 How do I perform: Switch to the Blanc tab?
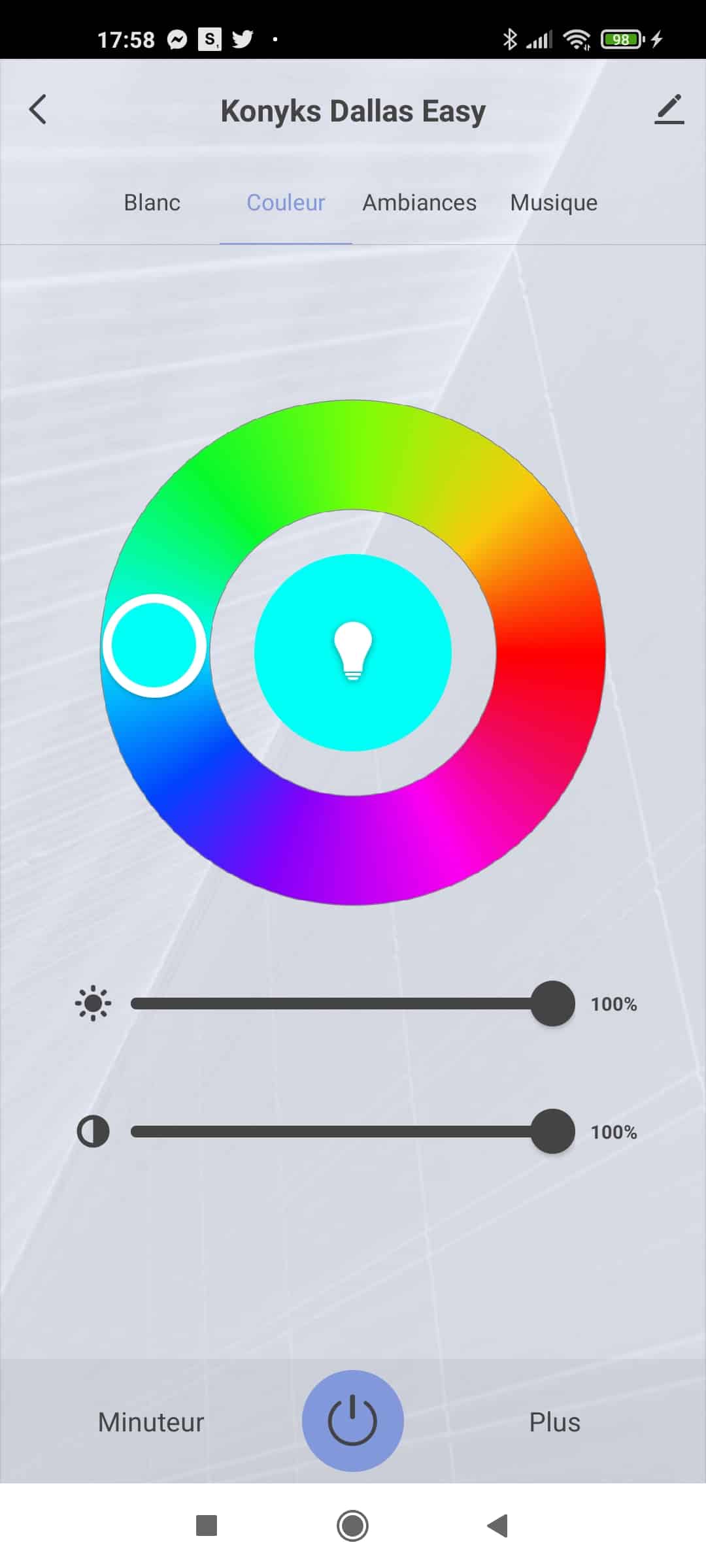click(x=152, y=203)
